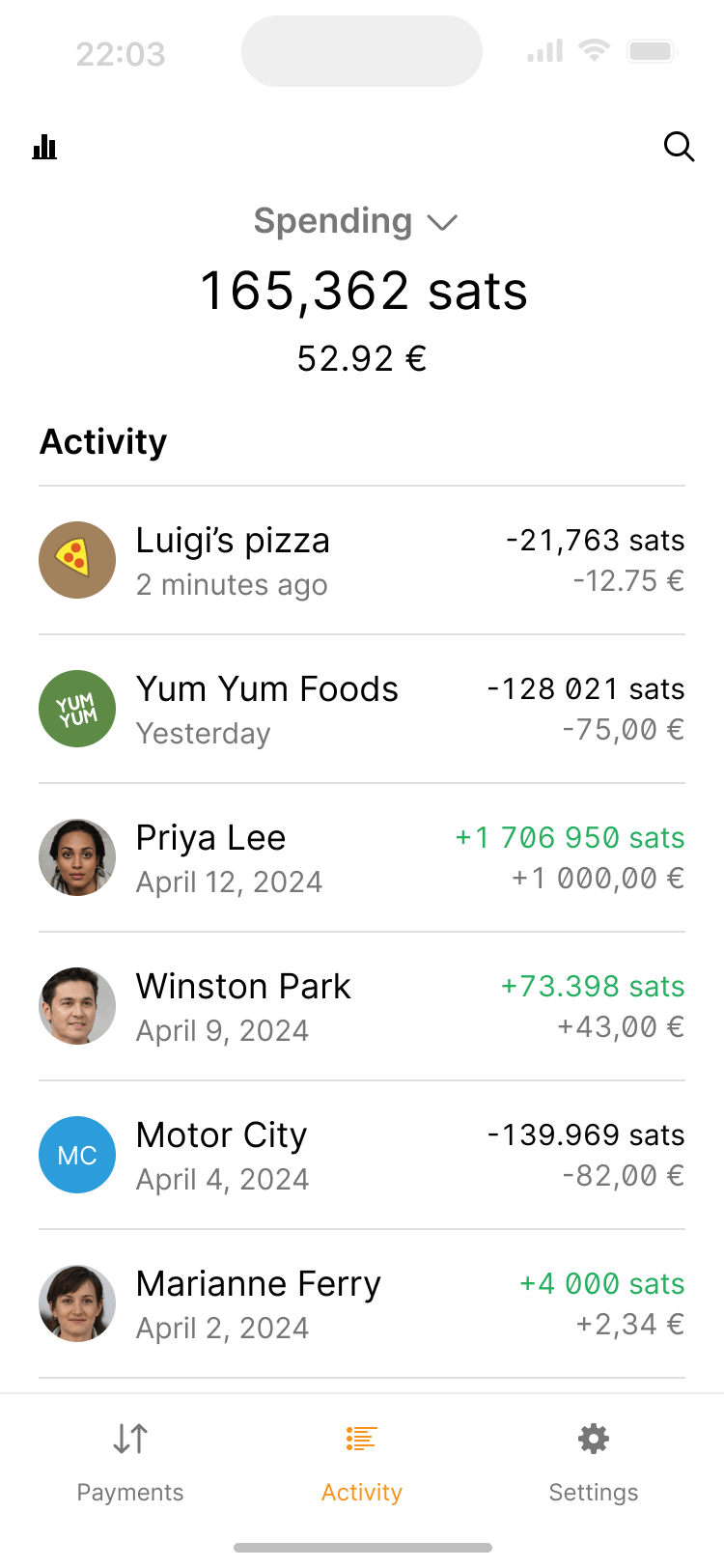This screenshot has height=1568, width=724.
Task: Open Priya Lee's transaction details
Action: click(362, 858)
